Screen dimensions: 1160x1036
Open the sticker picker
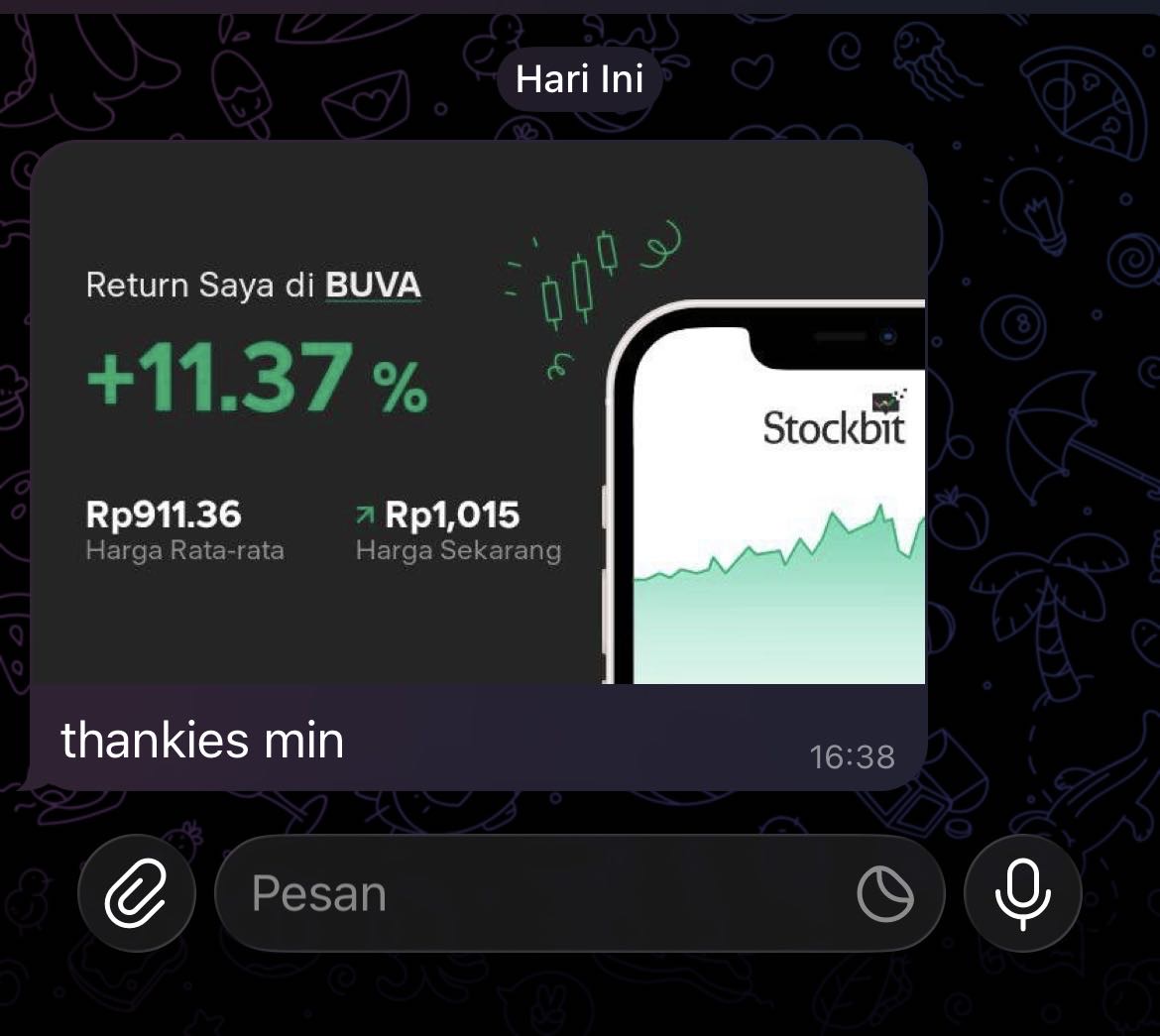[884, 893]
